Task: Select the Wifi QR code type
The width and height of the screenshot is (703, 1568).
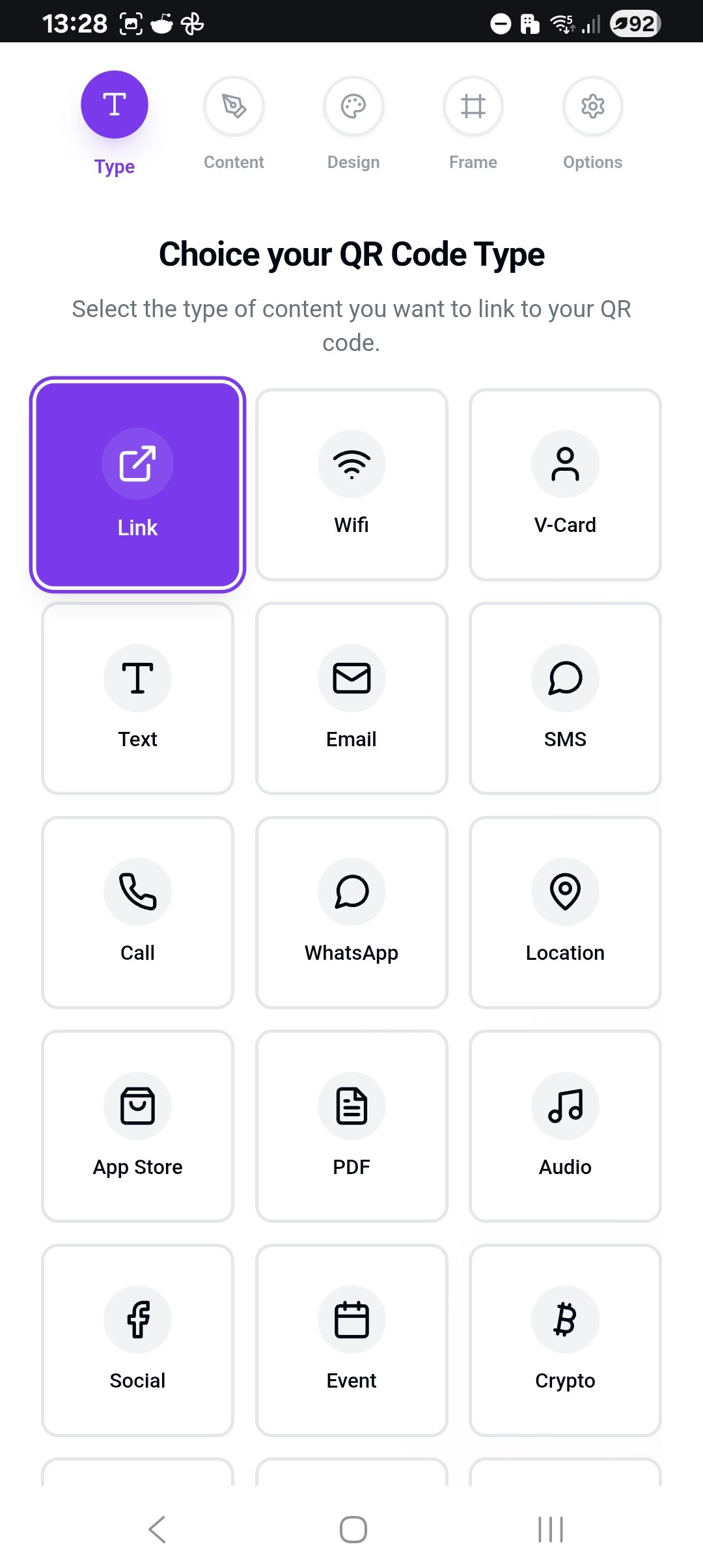Action: click(351, 484)
